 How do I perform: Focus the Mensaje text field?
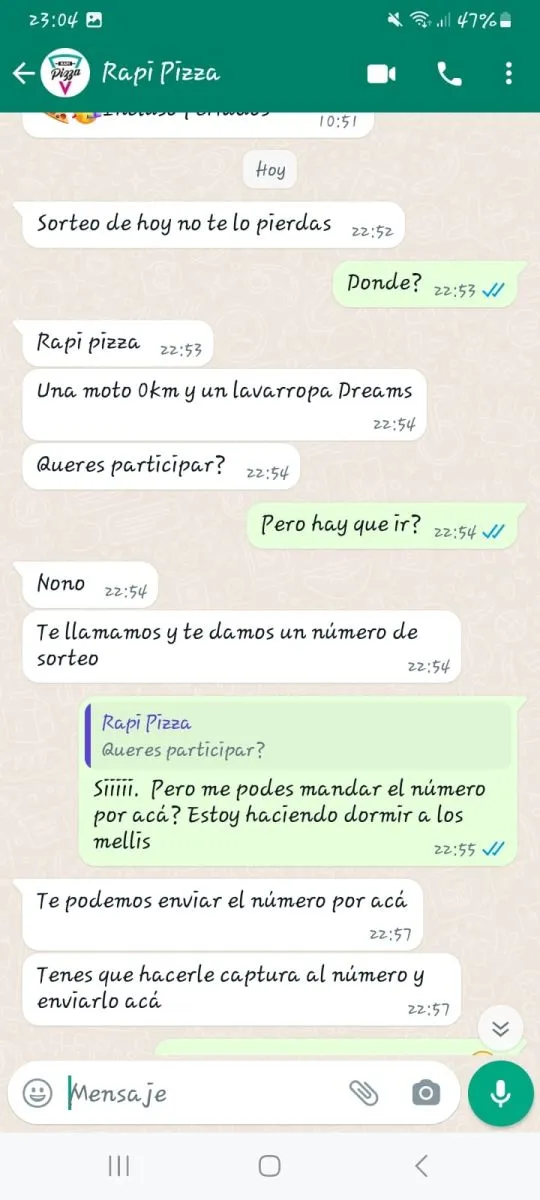click(205, 1093)
